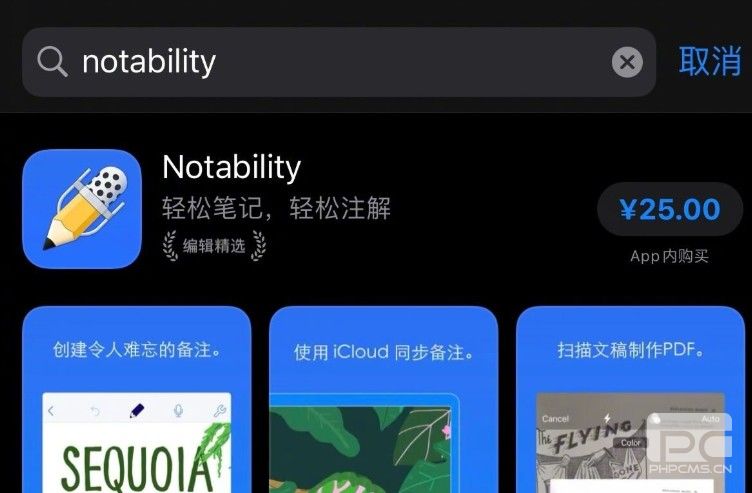Open the 创建令人难忘的备注 screenshot

[x=137, y=400]
